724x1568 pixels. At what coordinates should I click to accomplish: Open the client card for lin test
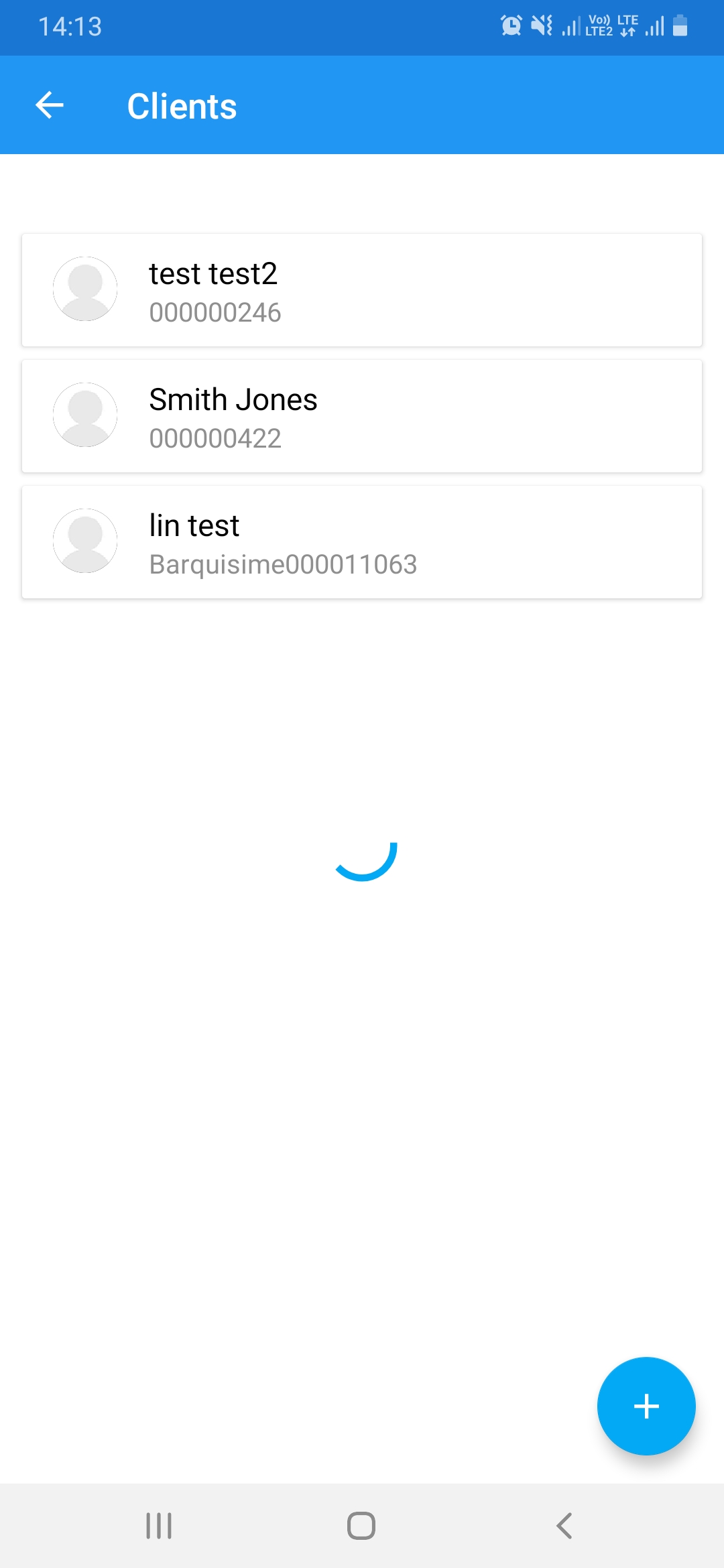click(362, 540)
